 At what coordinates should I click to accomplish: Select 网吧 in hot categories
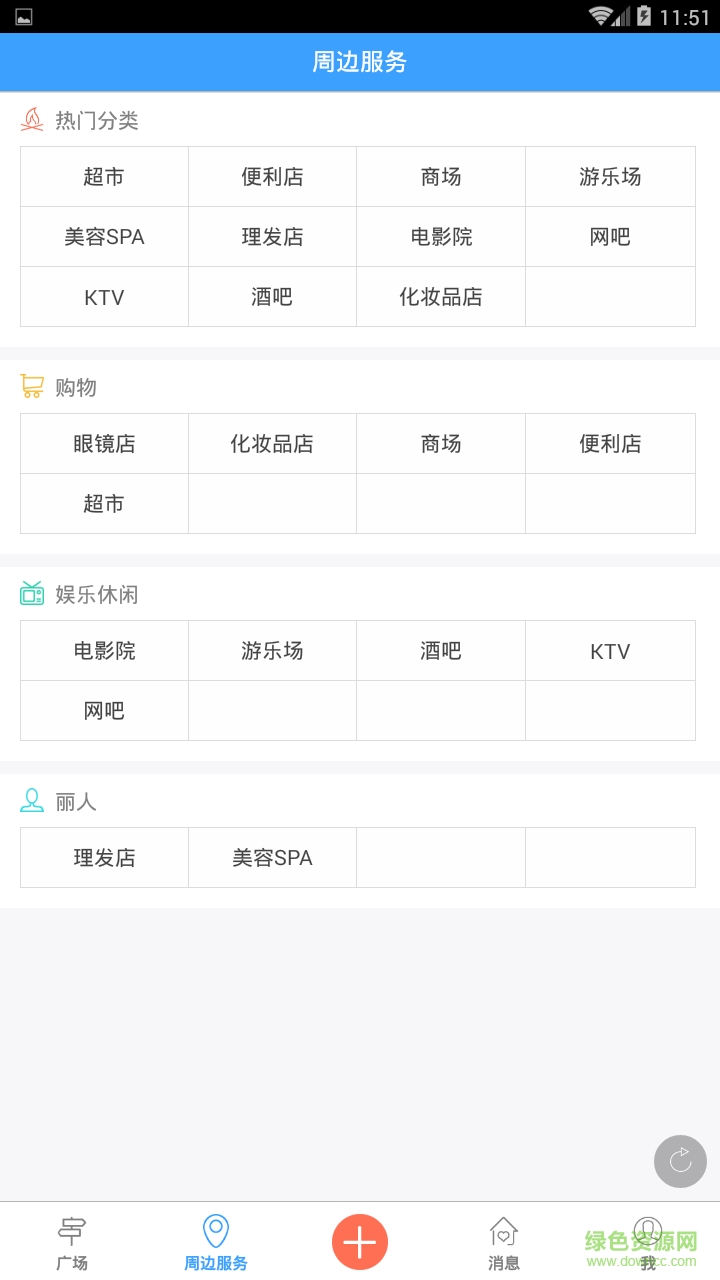coord(610,236)
